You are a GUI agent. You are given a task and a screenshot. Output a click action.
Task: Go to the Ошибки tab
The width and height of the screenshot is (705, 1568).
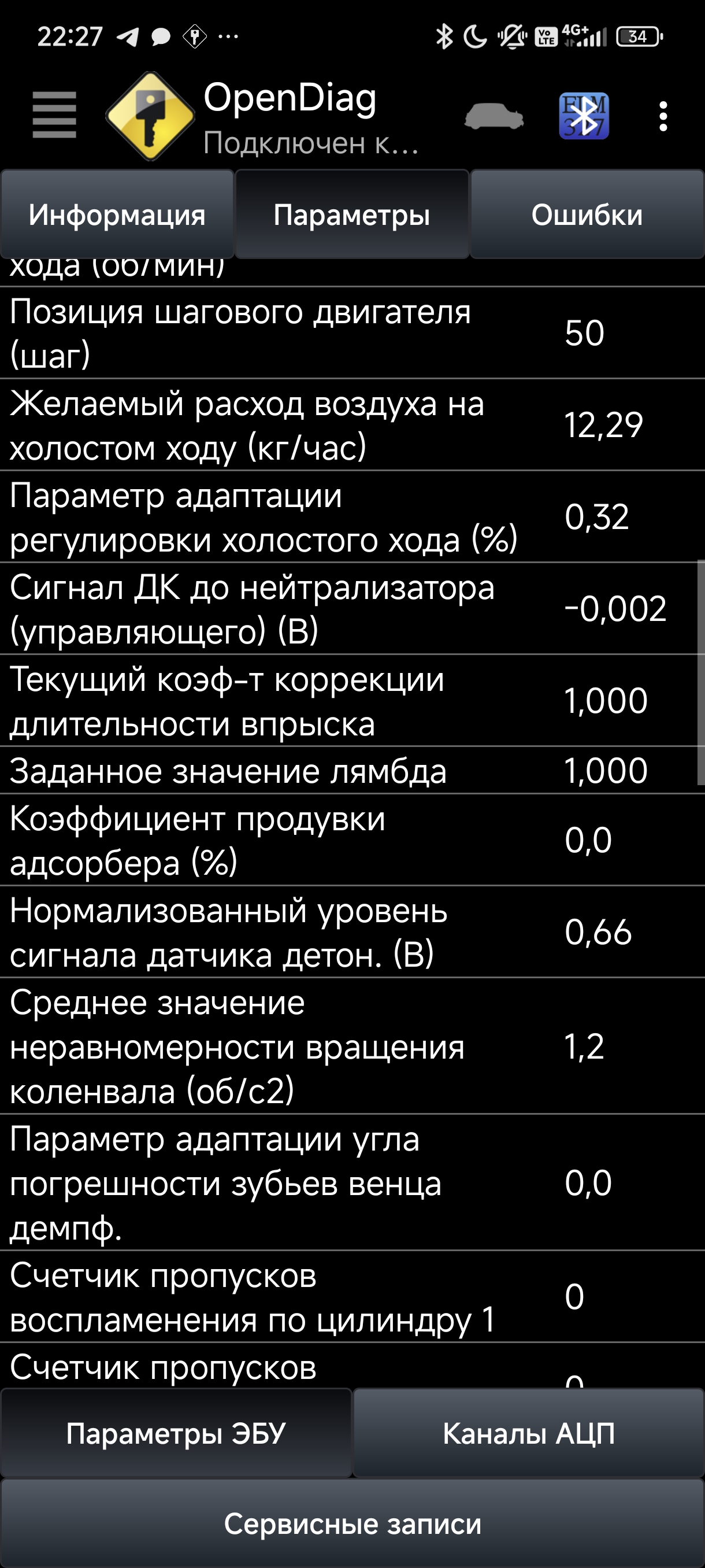587,215
